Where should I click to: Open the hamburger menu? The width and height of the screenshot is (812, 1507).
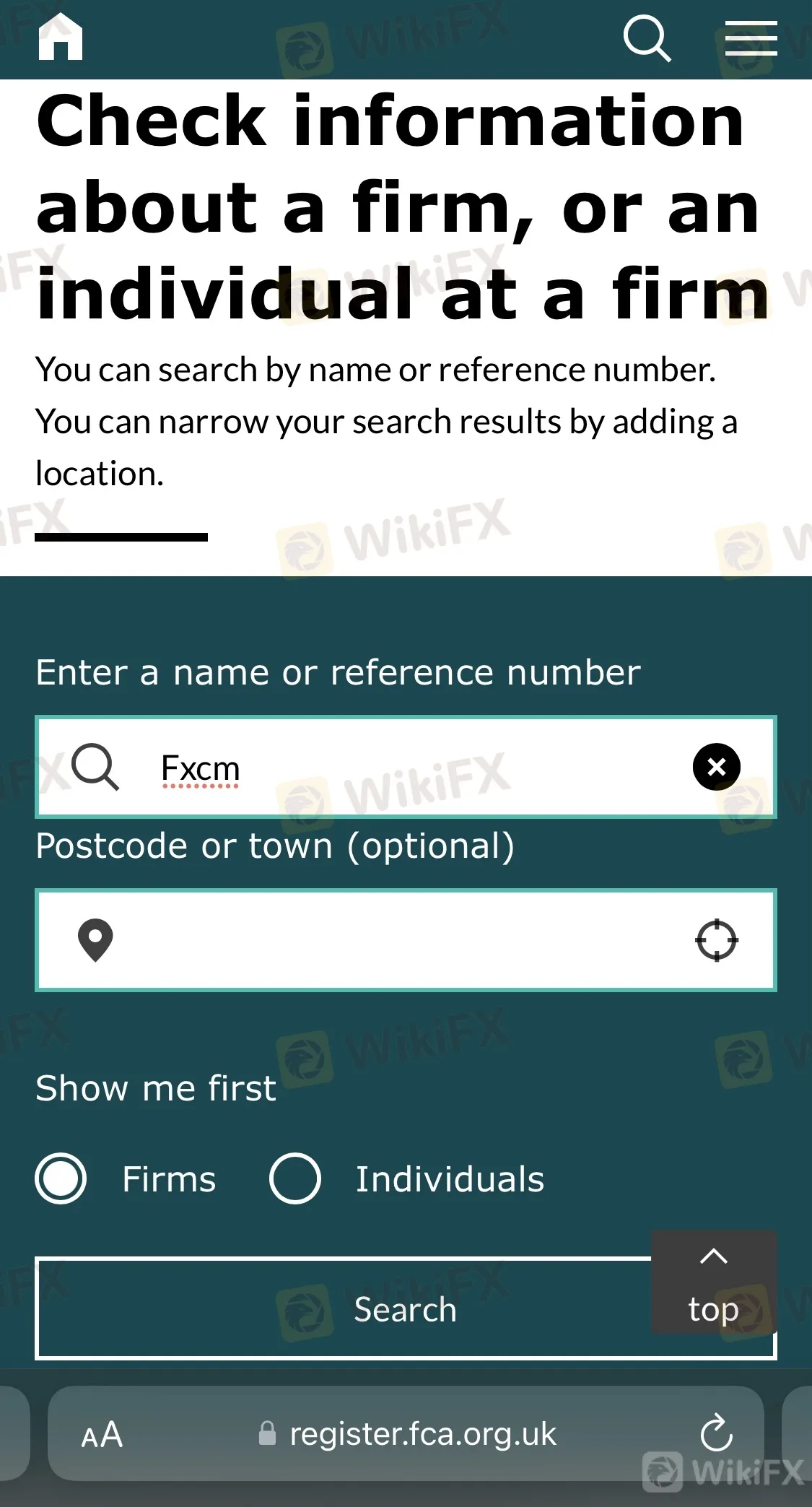[751, 38]
